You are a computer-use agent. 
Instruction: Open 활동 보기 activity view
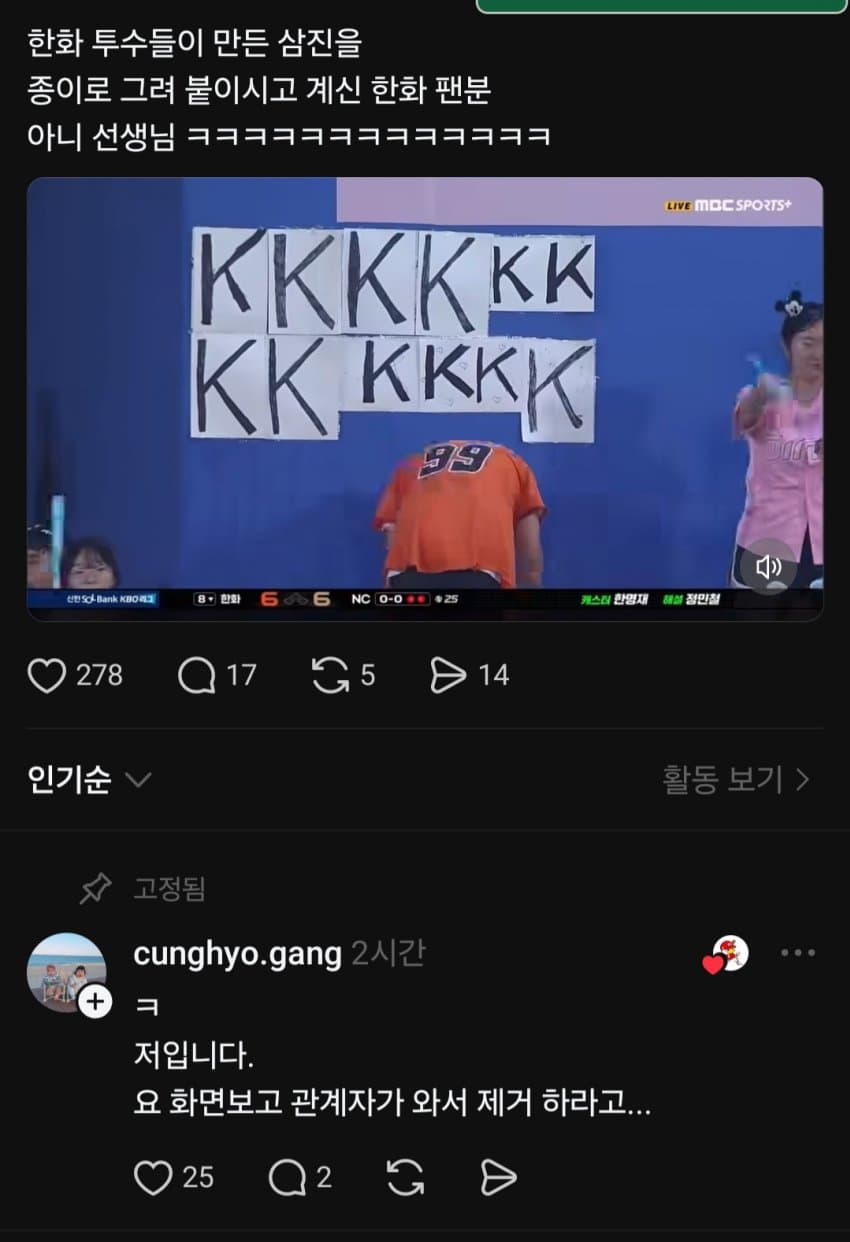pyautogui.click(x=736, y=780)
